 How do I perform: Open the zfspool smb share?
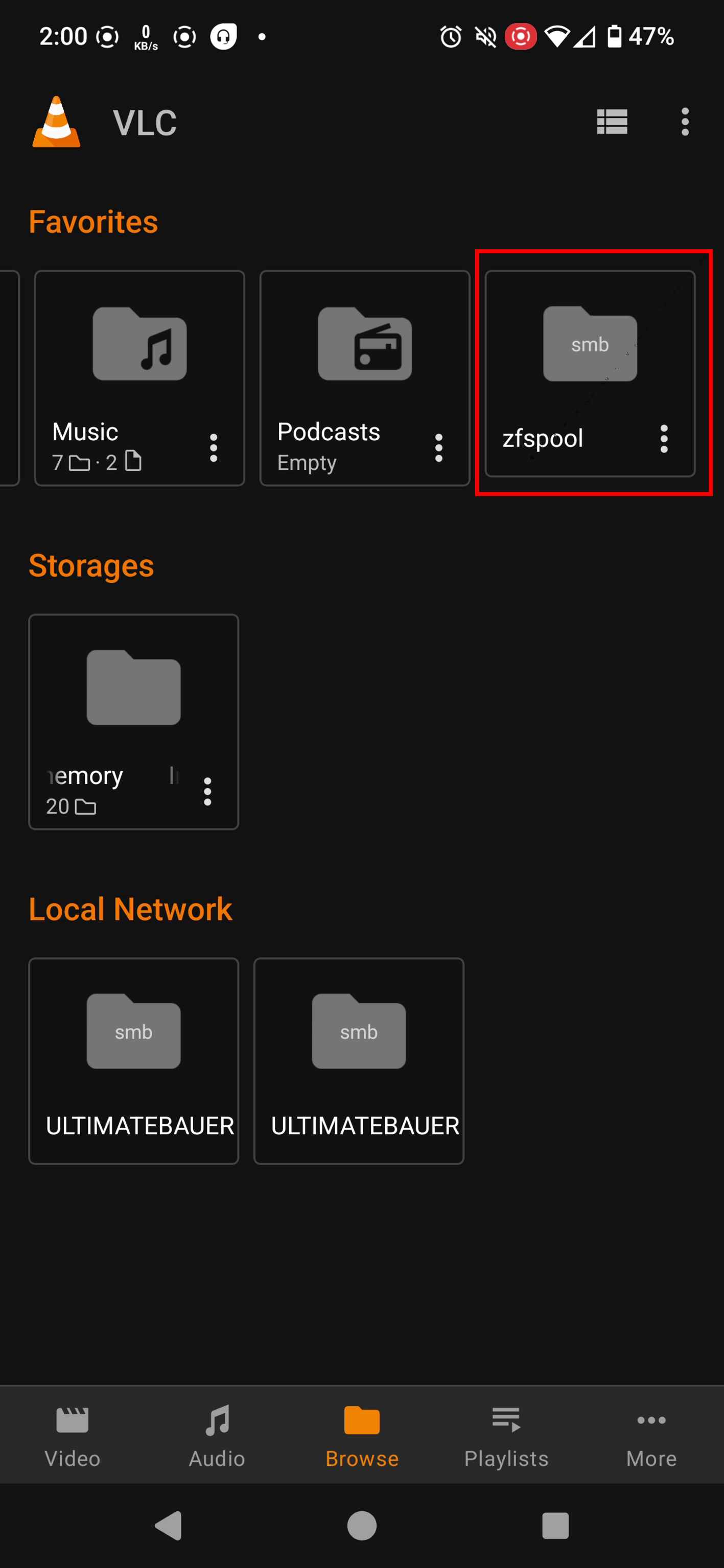pyautogui.click(x=590, y=373)
